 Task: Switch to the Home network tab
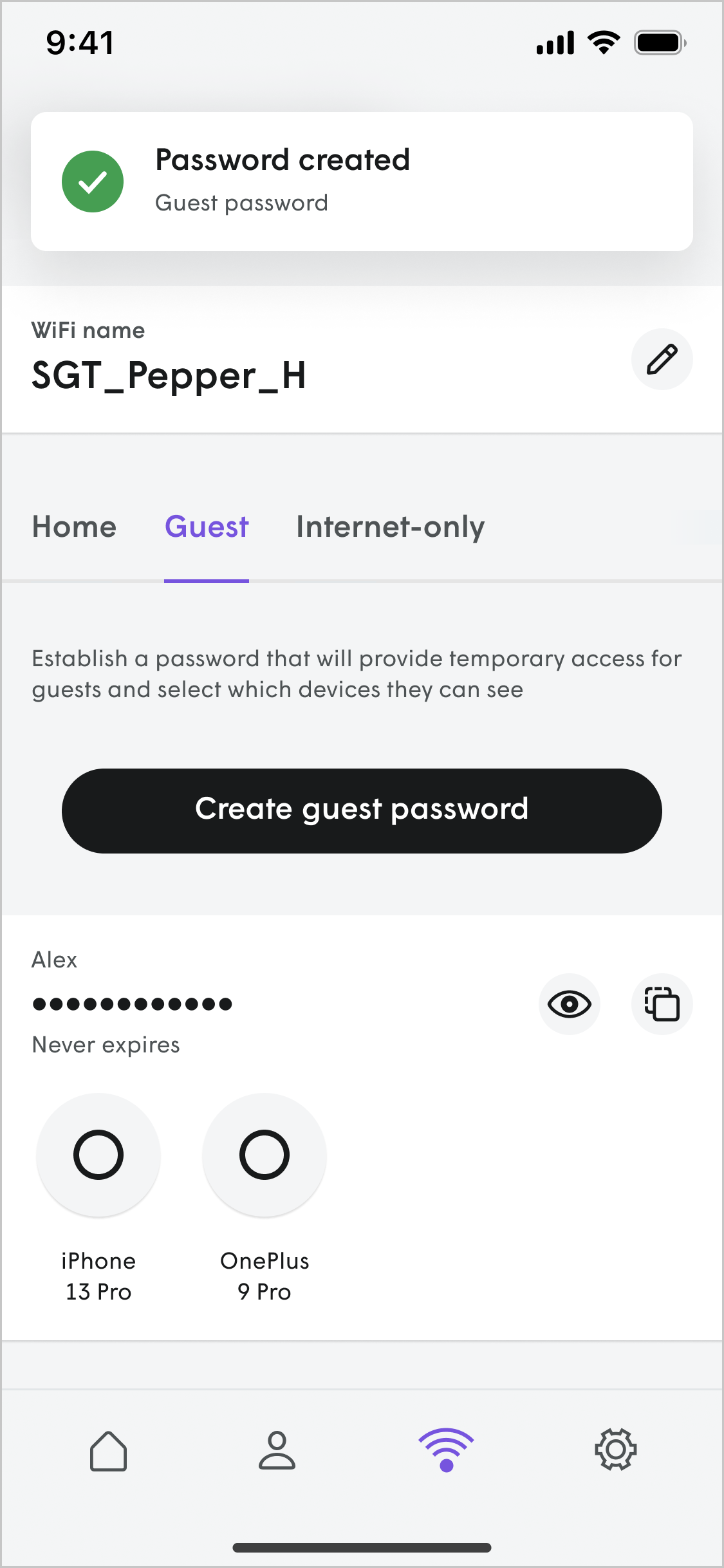pos(74,527)
